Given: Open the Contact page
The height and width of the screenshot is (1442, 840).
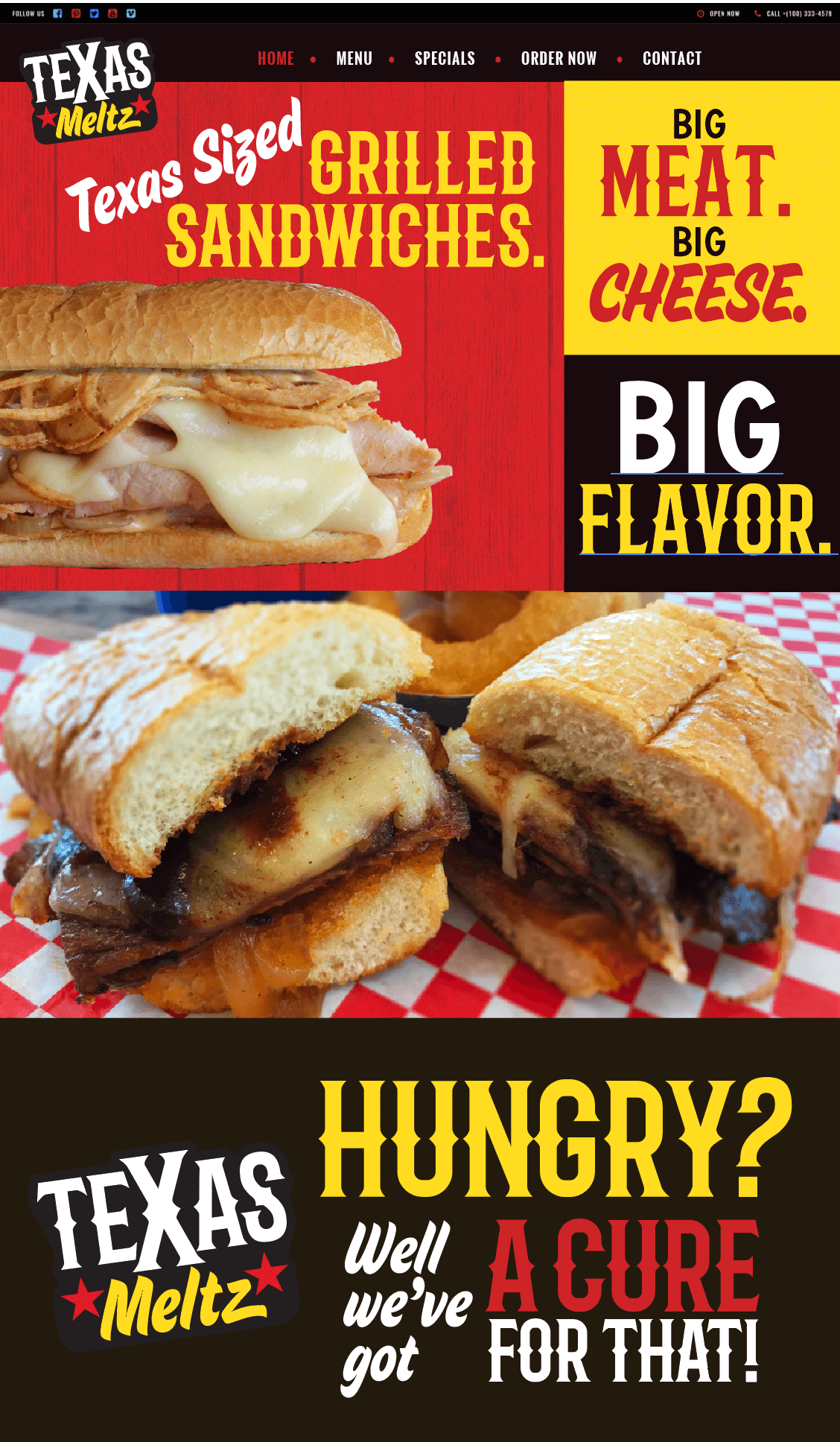Looking at the screenshot, I should pos(672,59).
